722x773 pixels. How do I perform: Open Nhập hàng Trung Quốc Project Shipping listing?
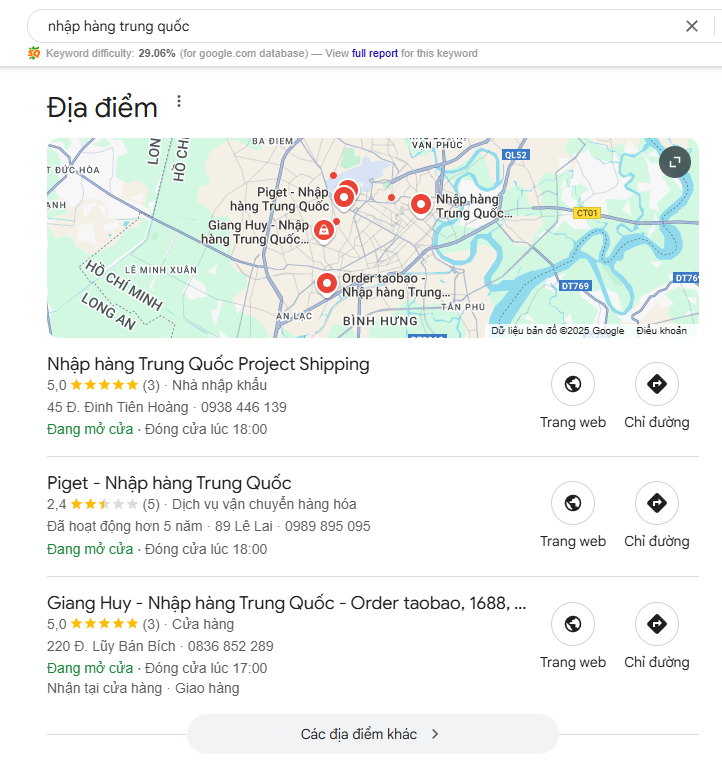point(208,364)
